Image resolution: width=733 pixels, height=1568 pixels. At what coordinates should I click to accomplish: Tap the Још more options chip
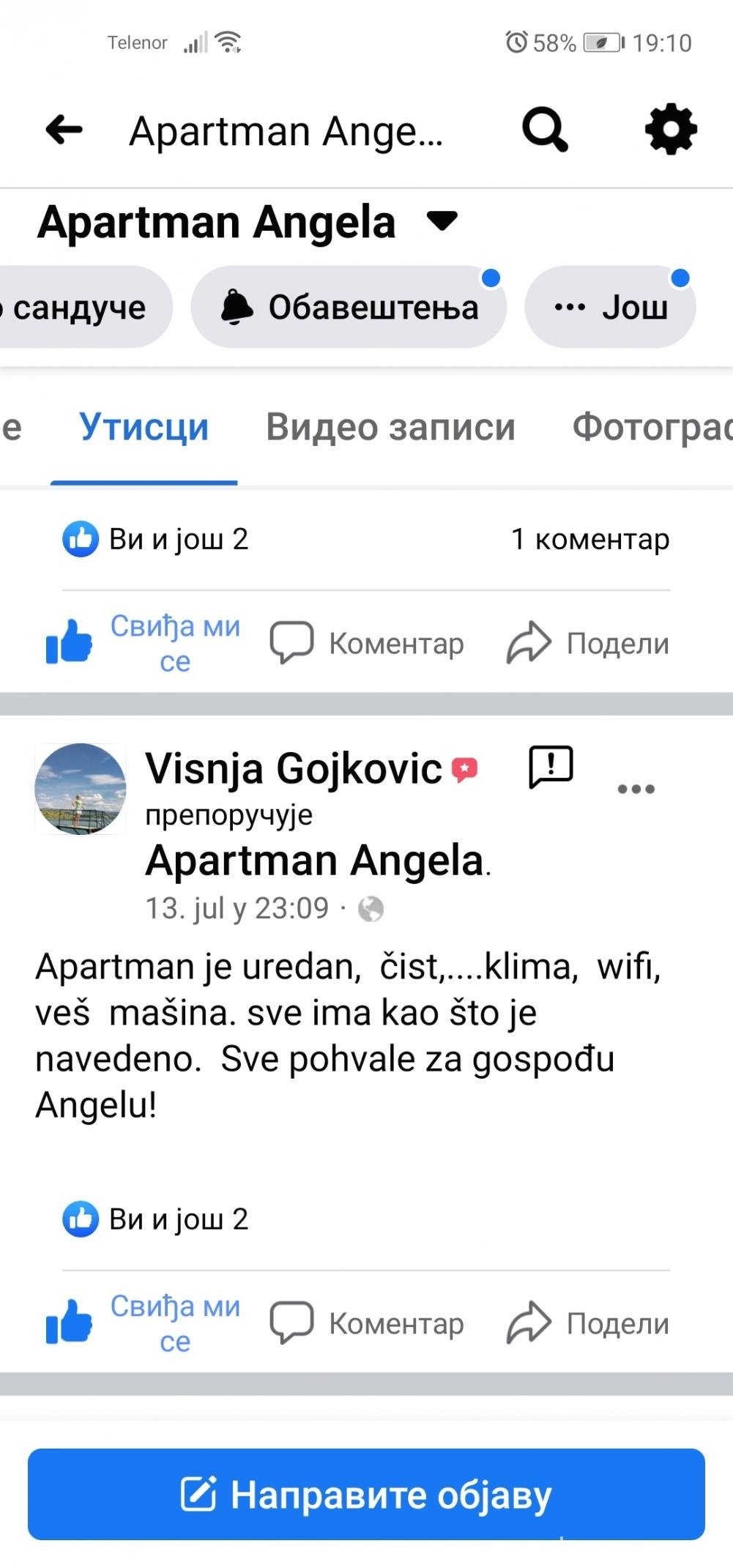pyautogui.click(x=610, y=307)
